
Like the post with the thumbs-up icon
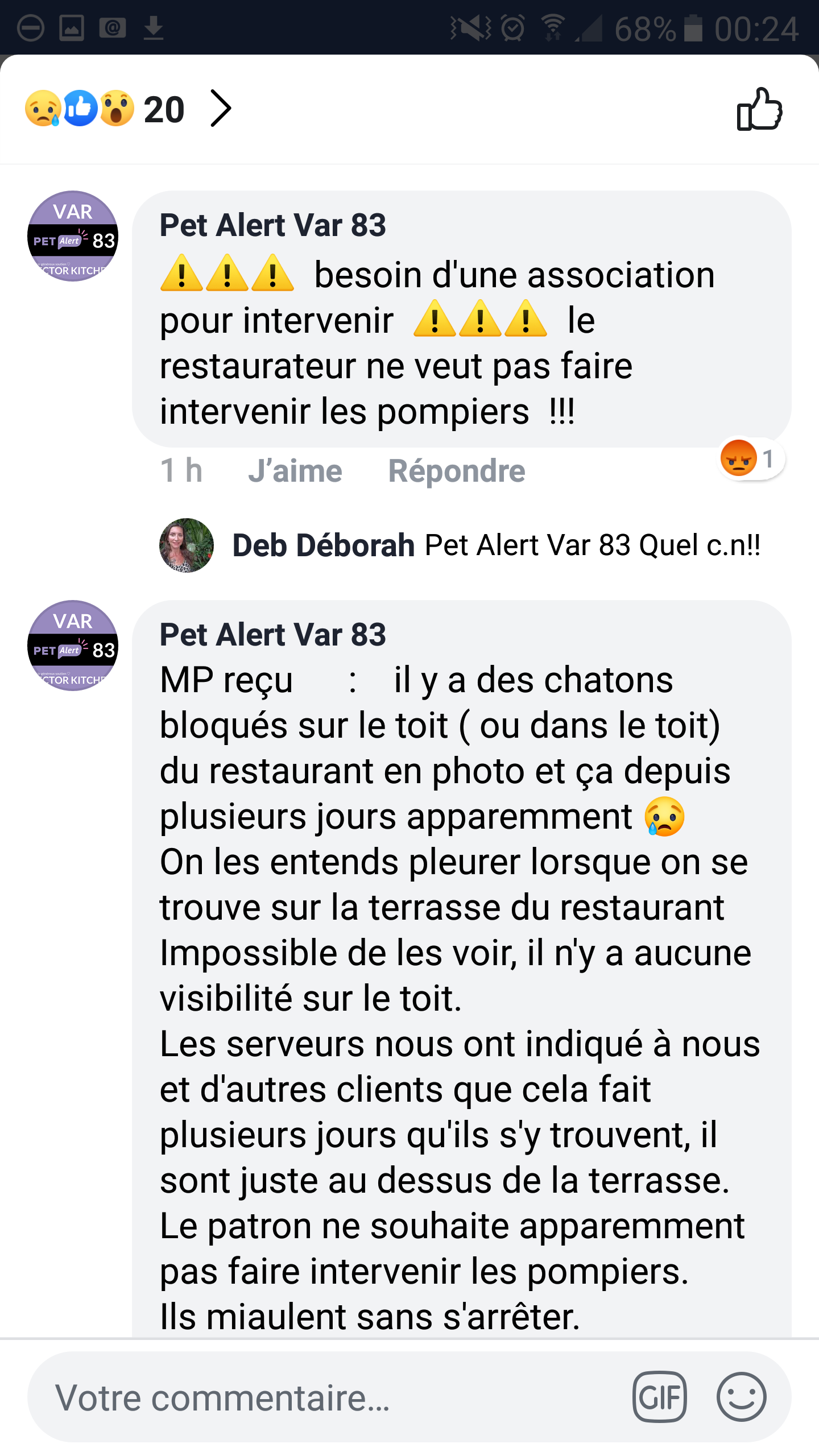tap(759, 109)
